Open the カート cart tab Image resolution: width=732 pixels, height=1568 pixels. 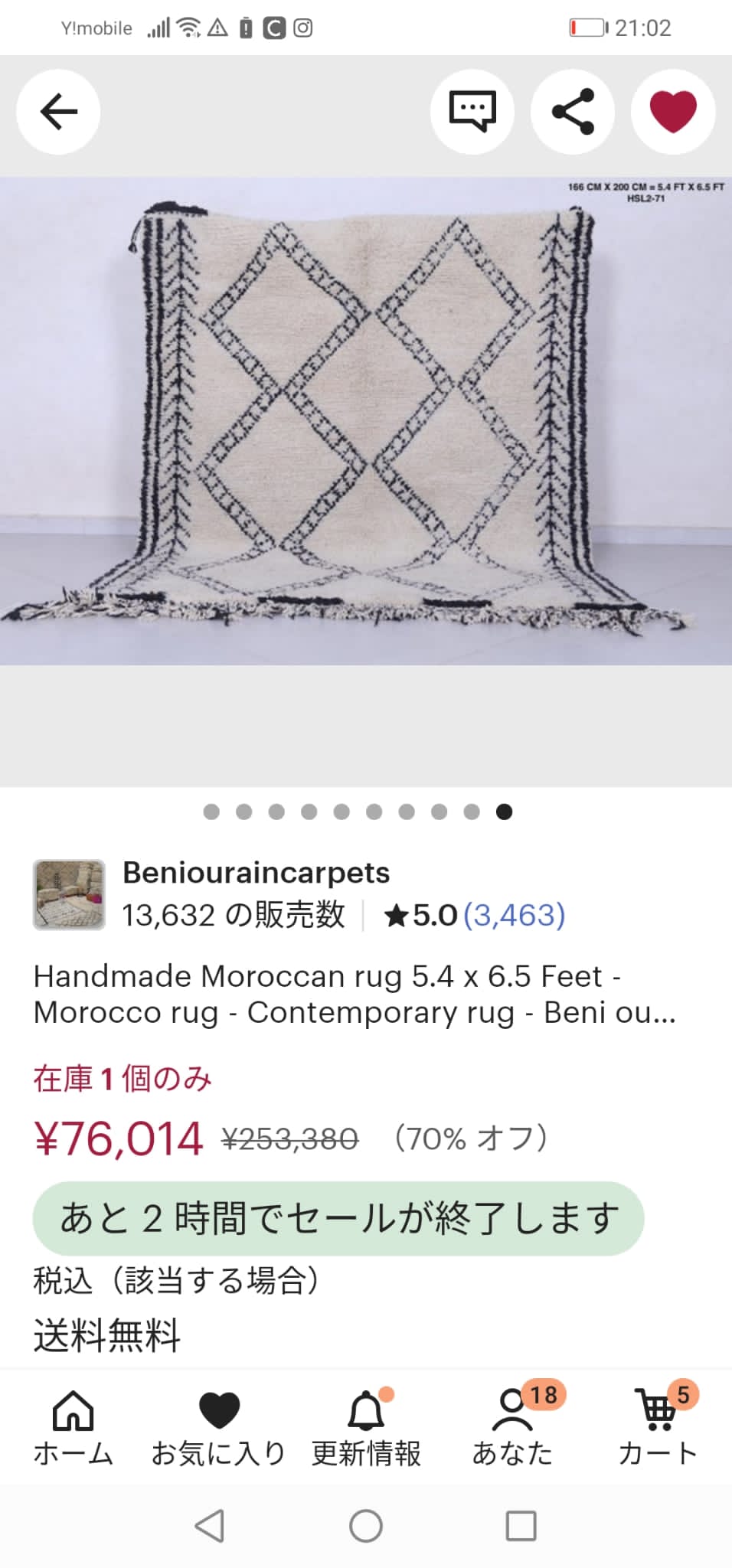[x=658, y=1429]
